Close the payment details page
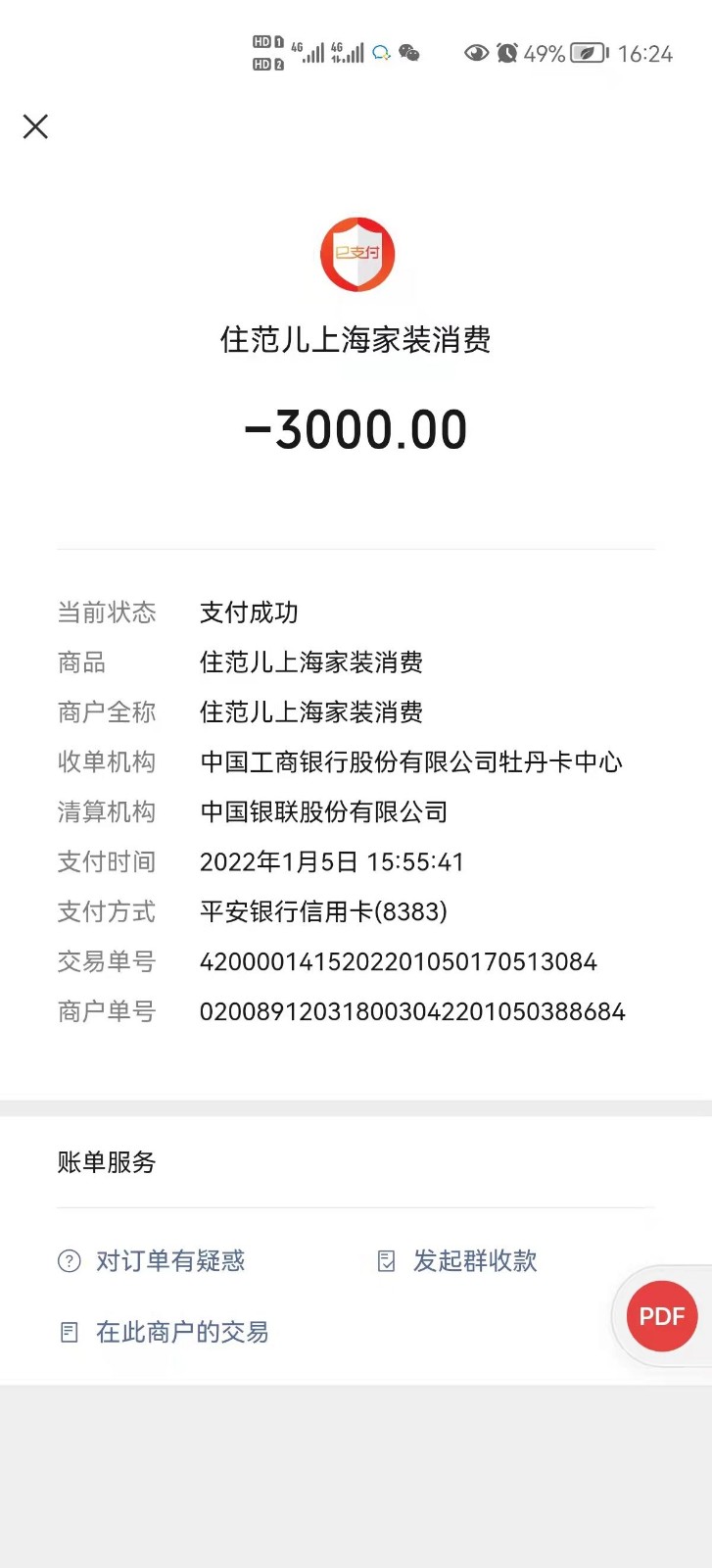 click(35, 126)
